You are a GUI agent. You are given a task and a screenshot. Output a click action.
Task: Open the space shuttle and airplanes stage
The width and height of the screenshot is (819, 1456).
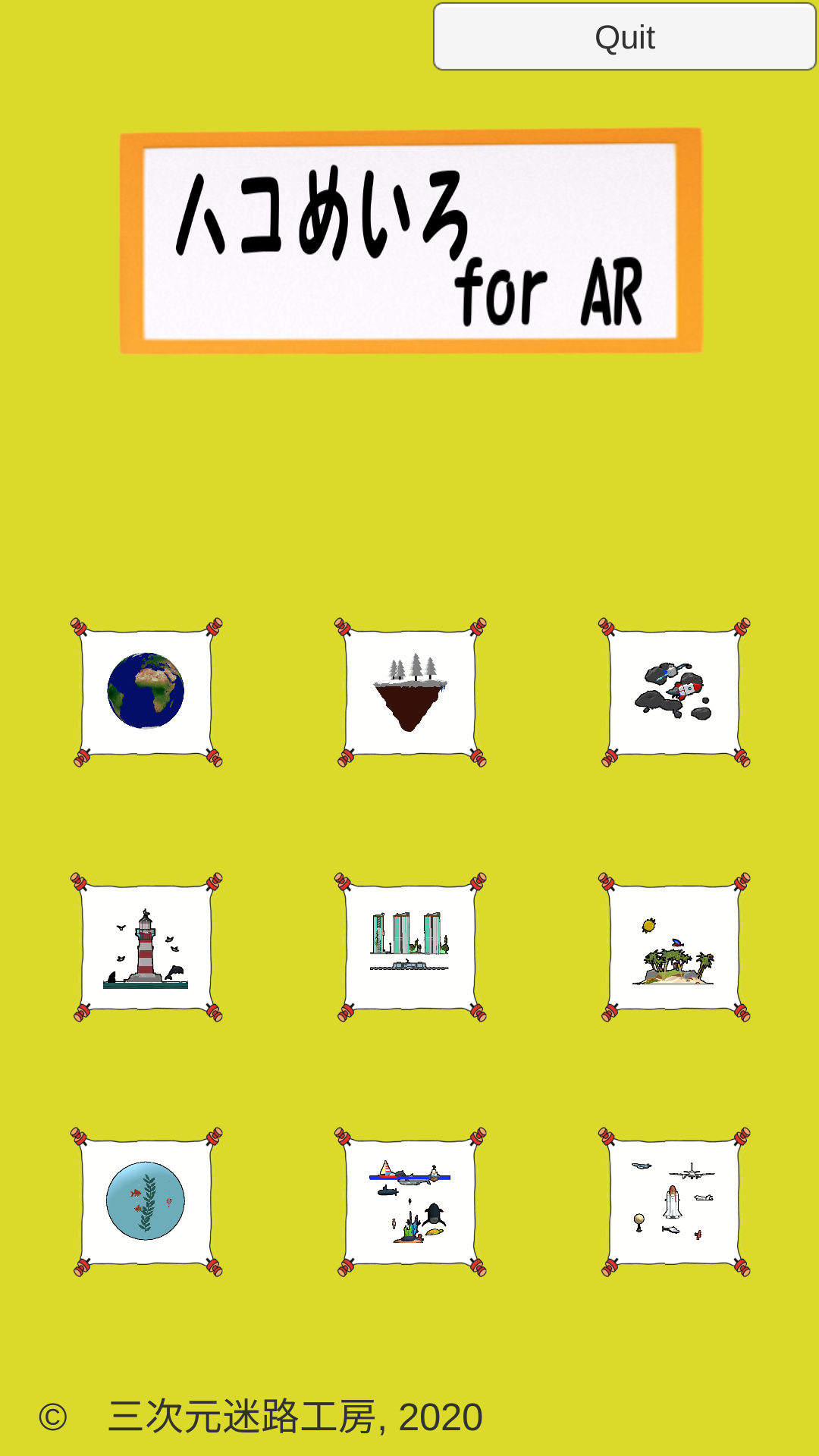674,1201
